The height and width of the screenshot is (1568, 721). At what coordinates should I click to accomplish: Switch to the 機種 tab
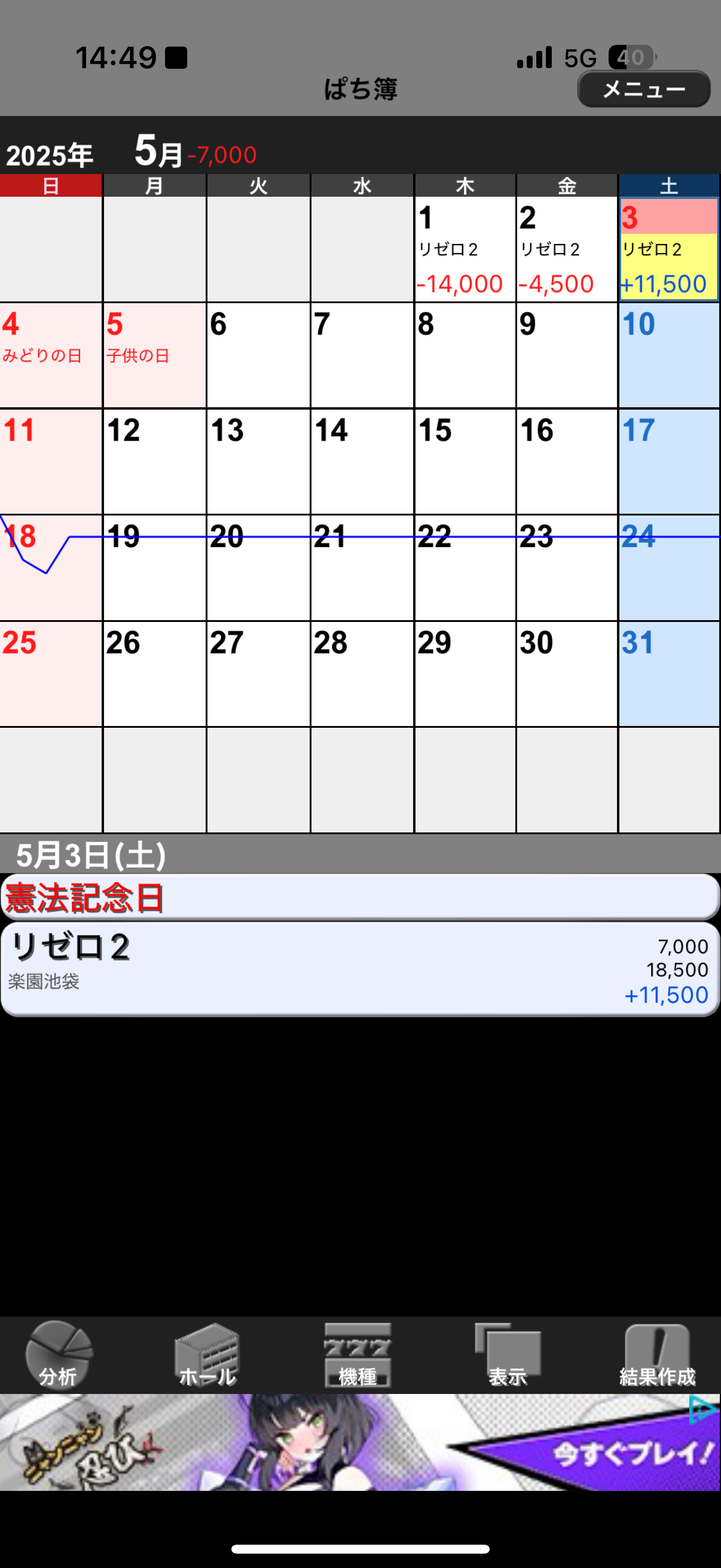358,1355
